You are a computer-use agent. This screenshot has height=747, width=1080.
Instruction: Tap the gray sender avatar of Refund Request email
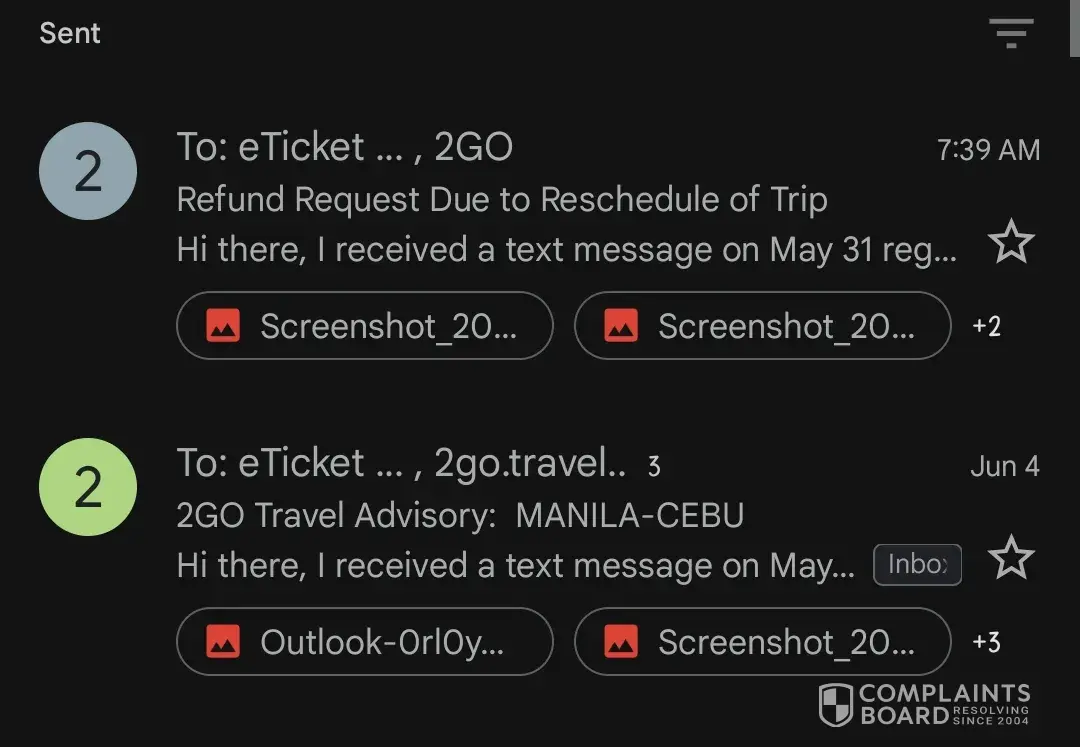pos(88,171)
